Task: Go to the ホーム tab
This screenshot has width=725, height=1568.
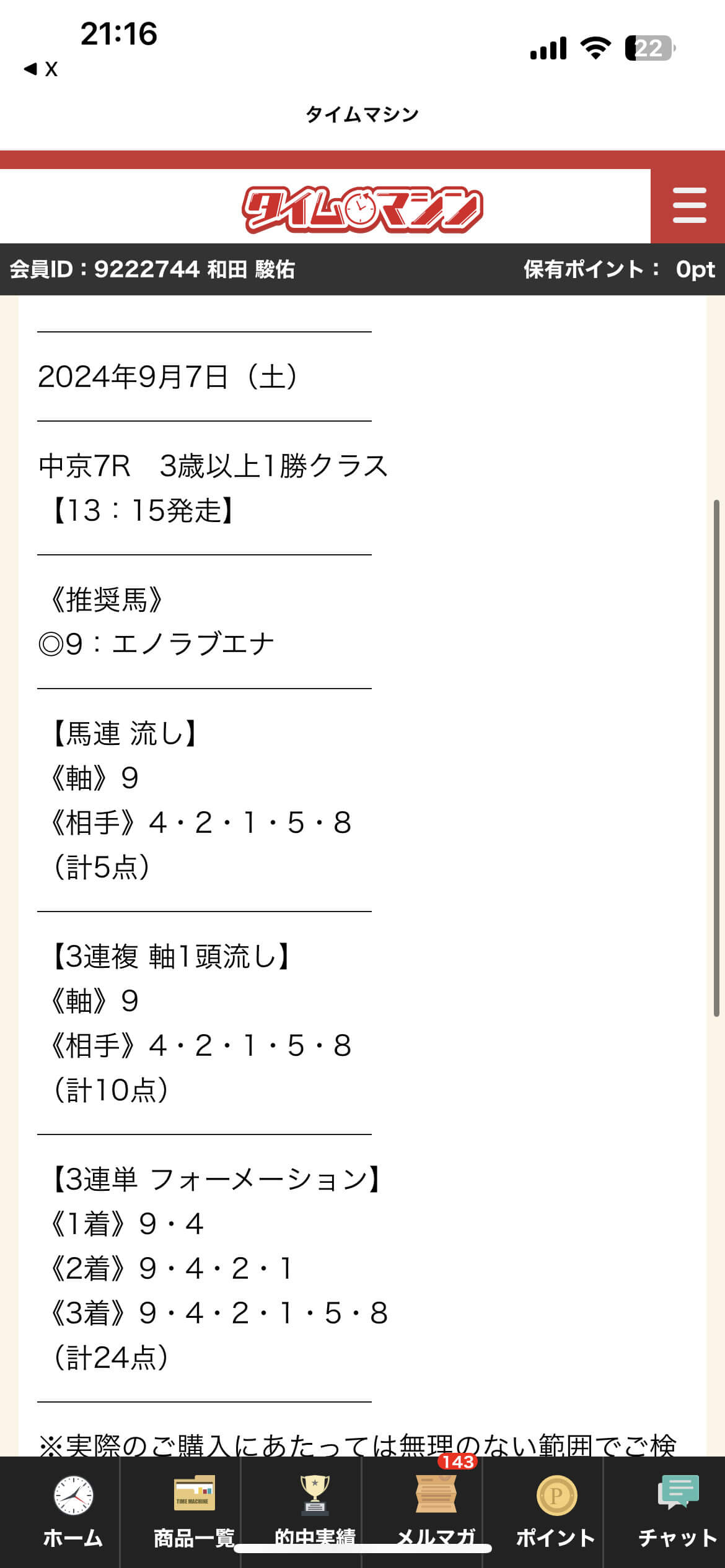Action: [72, 1511]
